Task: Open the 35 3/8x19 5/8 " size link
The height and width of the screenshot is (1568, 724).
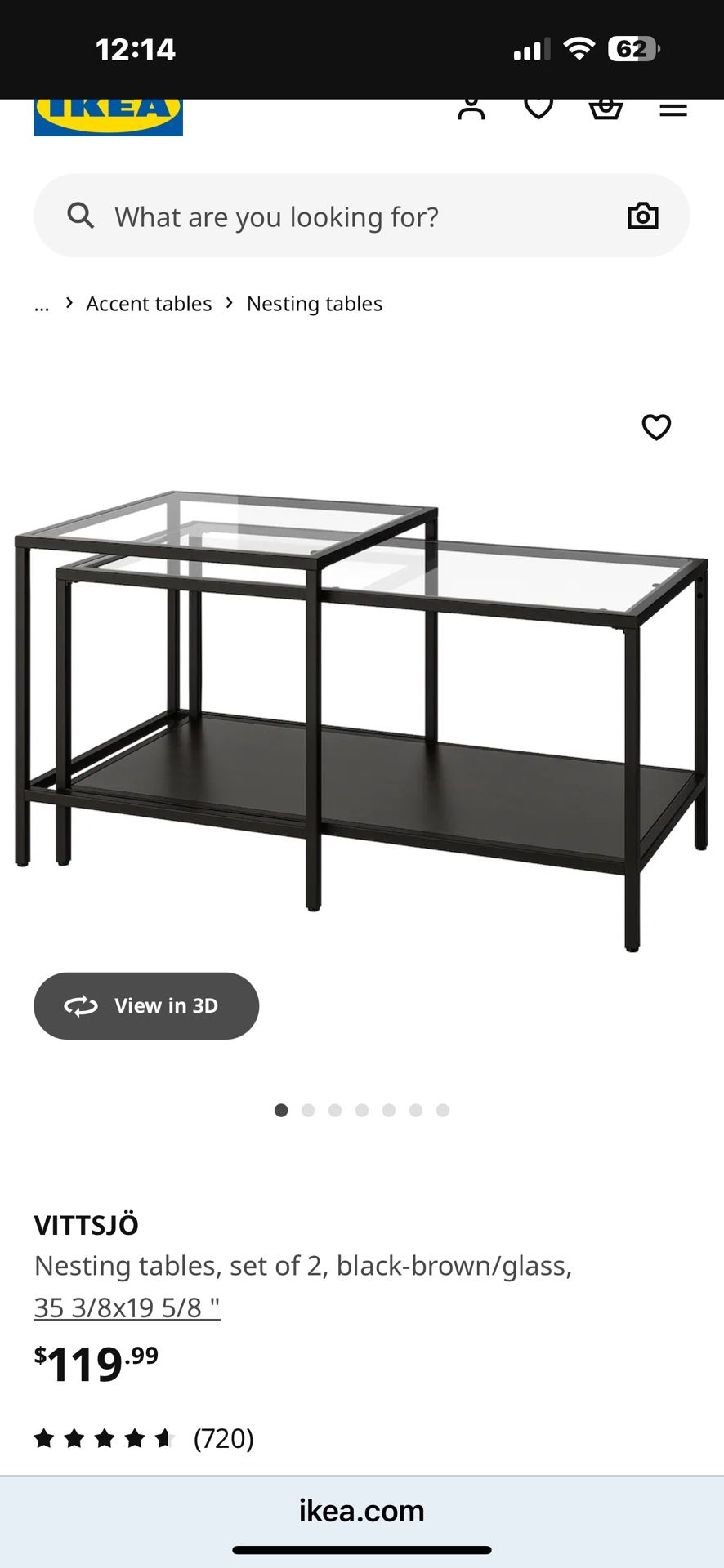Action: 127,1307
